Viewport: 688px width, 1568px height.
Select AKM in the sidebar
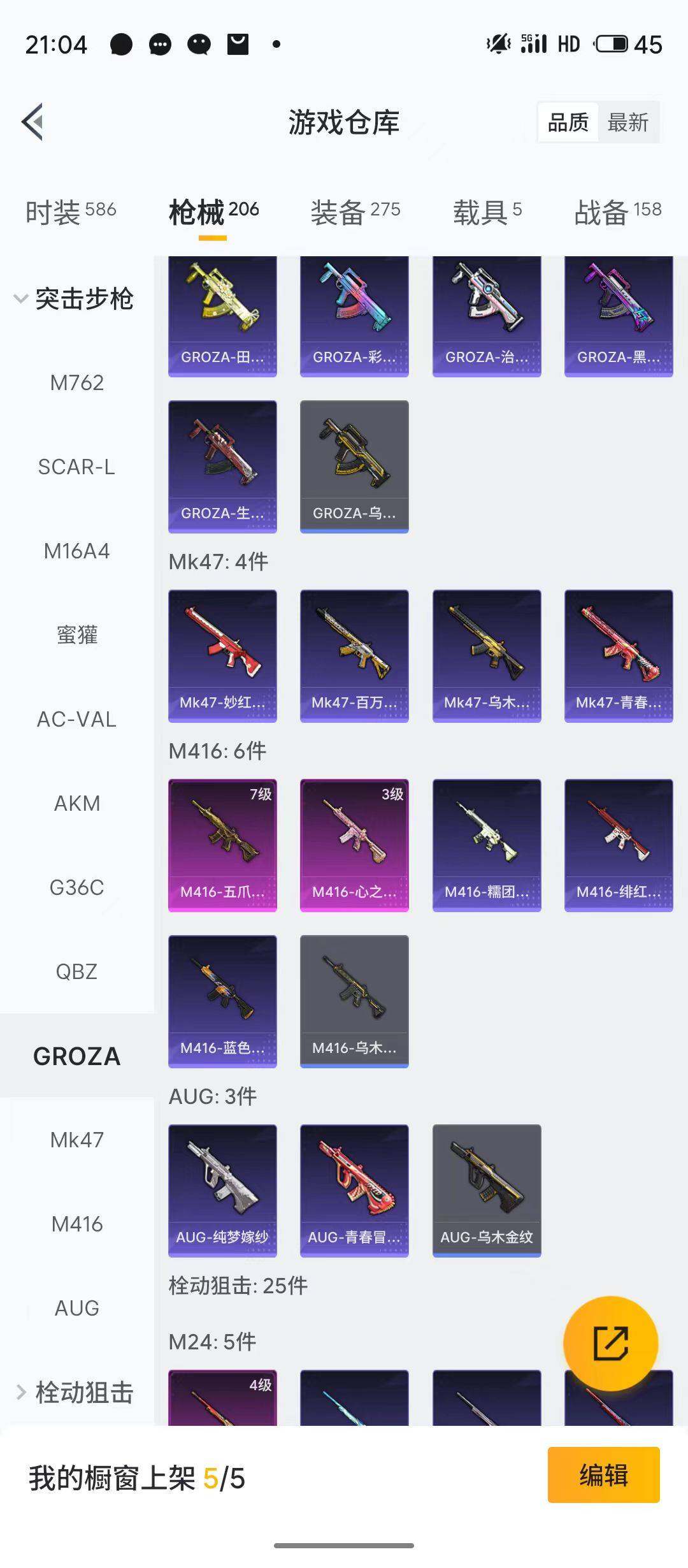coord(76,803)
